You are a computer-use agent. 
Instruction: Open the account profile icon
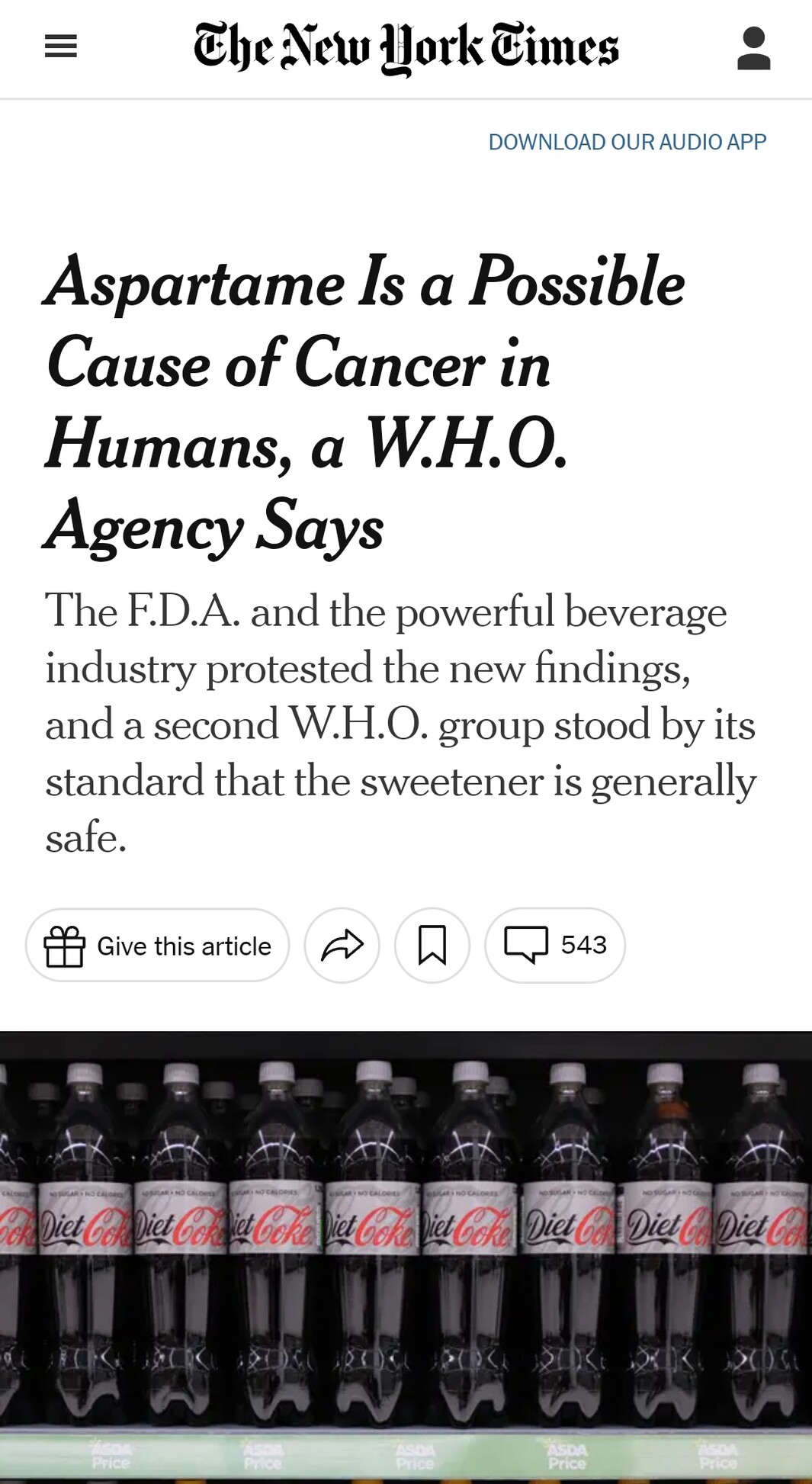click(x=753, y=48)
